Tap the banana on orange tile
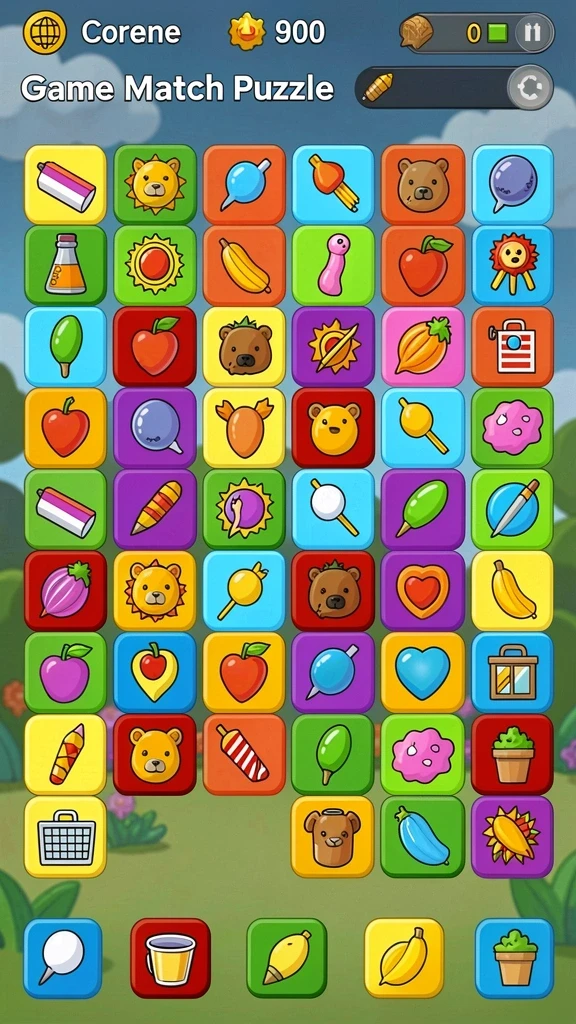Viewport: 576px width, 1024px height. [244, 265]
